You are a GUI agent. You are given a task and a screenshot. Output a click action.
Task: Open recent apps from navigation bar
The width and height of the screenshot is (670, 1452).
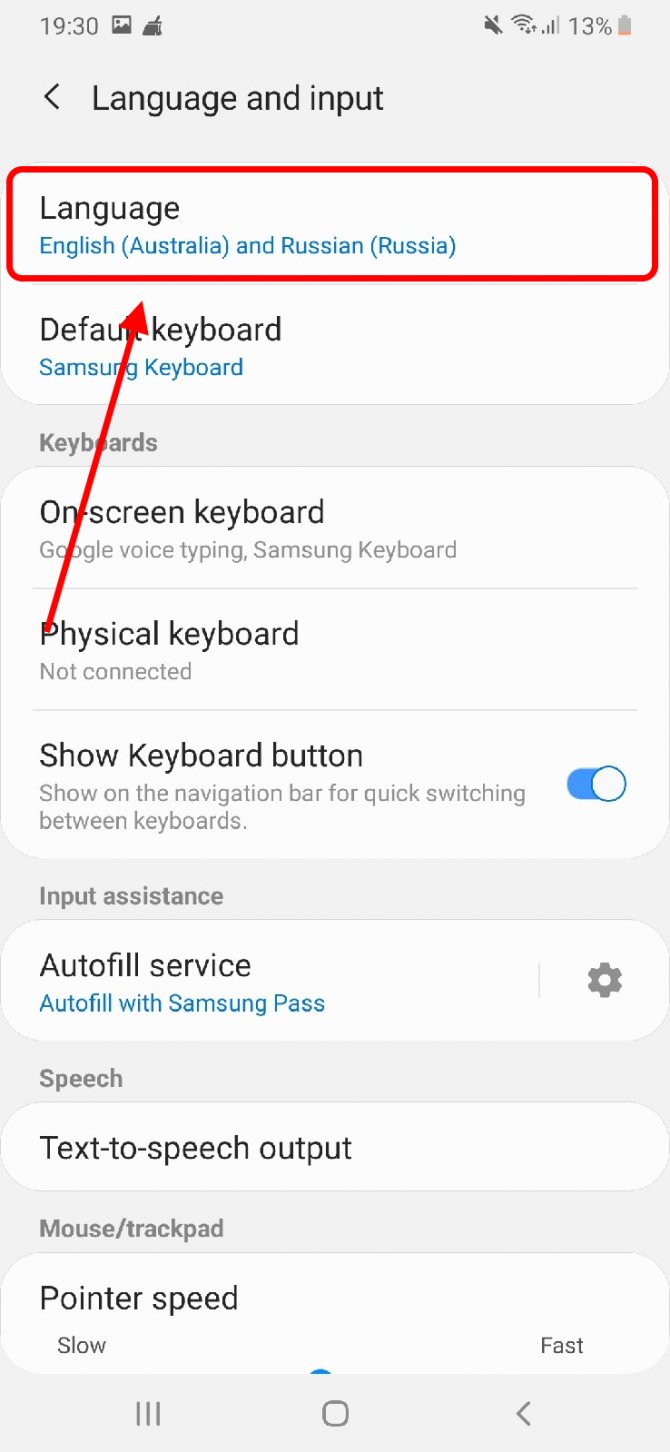148,1413
